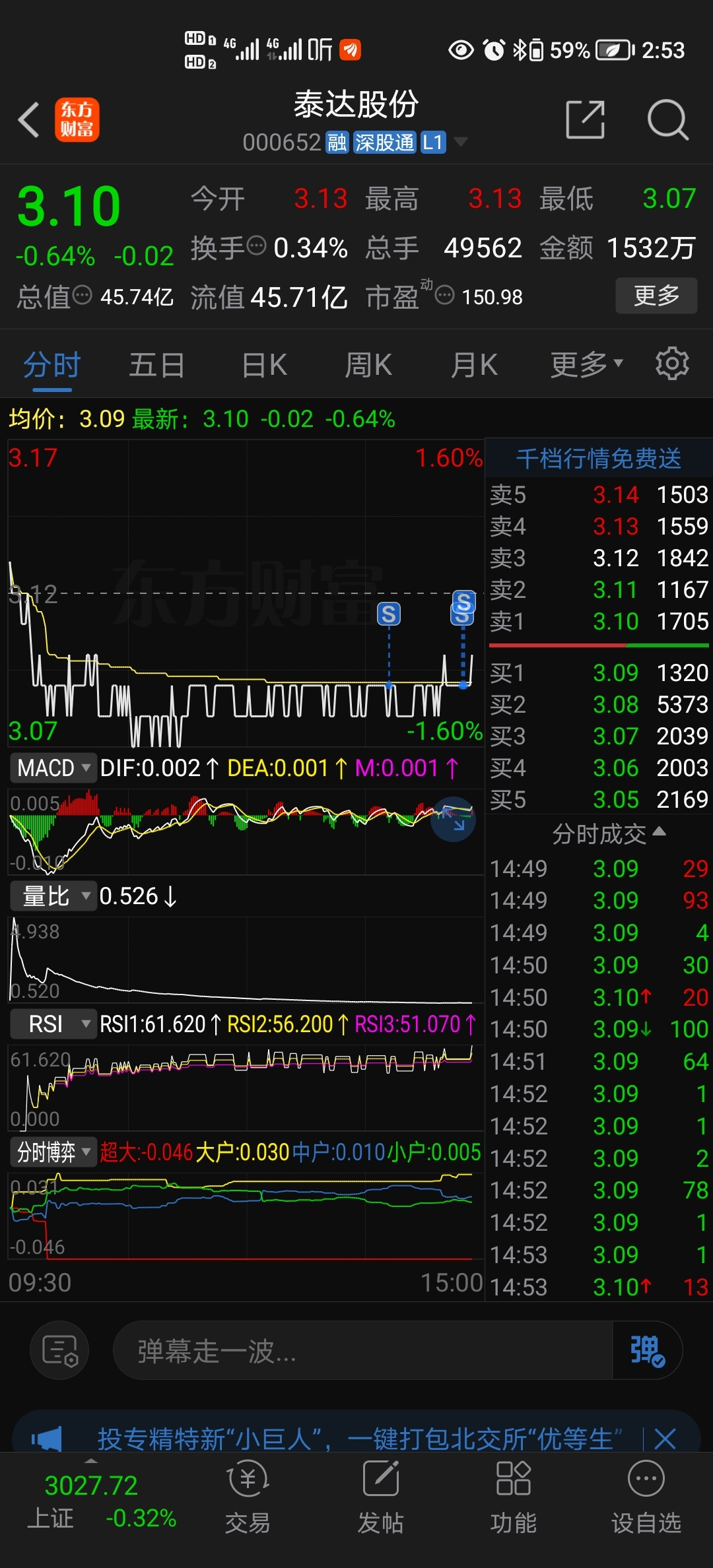Switch to the 日K chart tab

(264, 365)
